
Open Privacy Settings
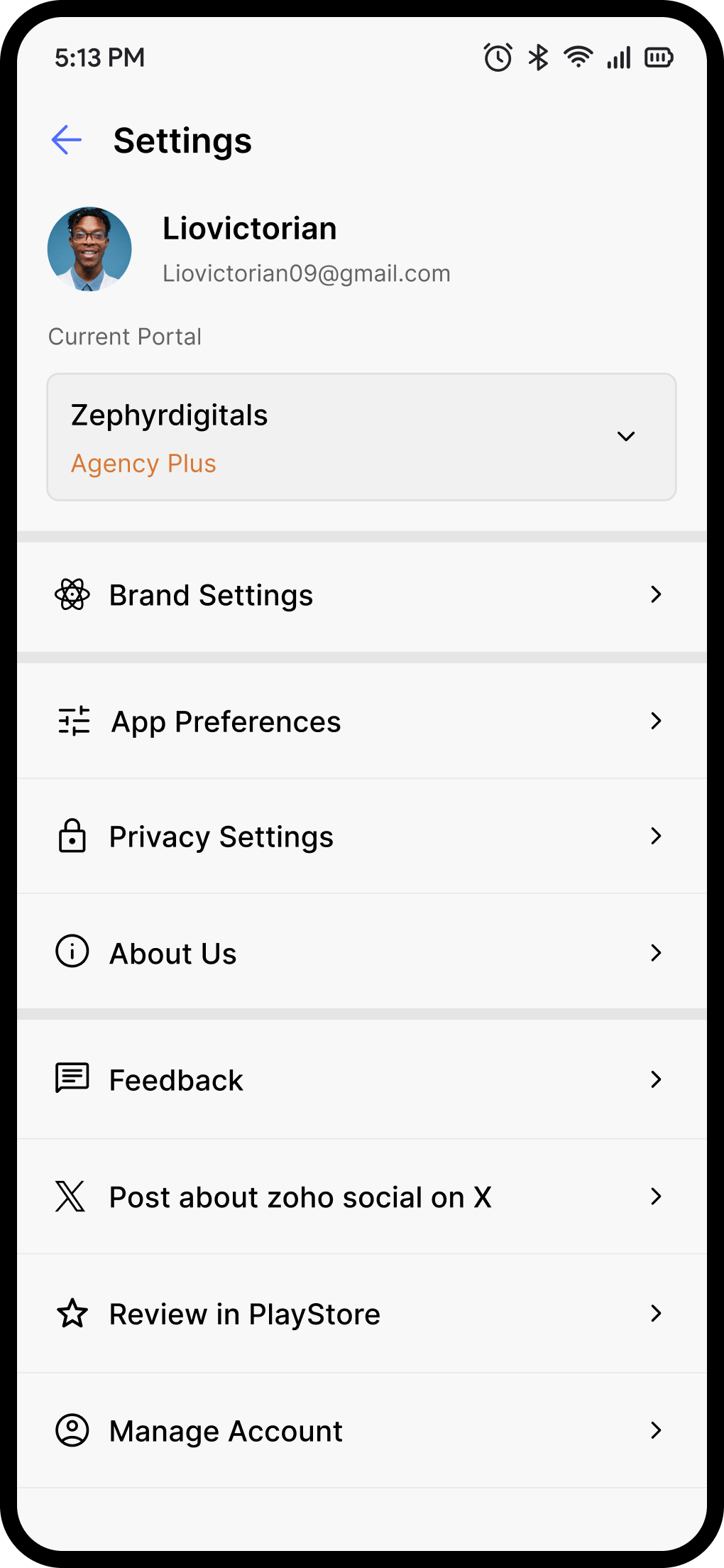361,837
